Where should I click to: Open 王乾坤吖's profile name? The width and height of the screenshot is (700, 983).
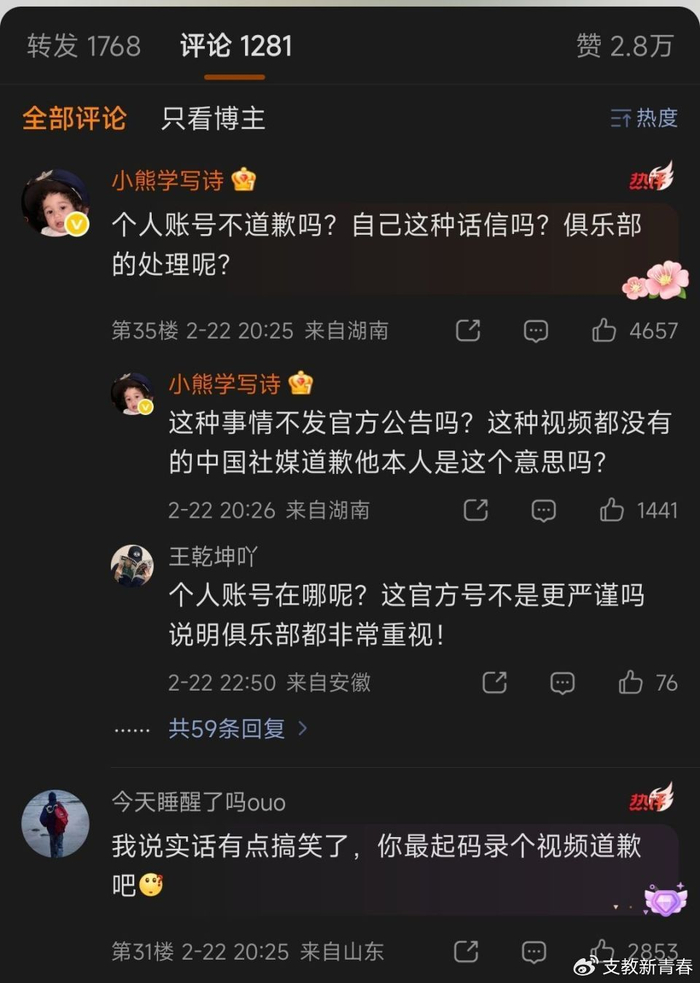[212, 556]
